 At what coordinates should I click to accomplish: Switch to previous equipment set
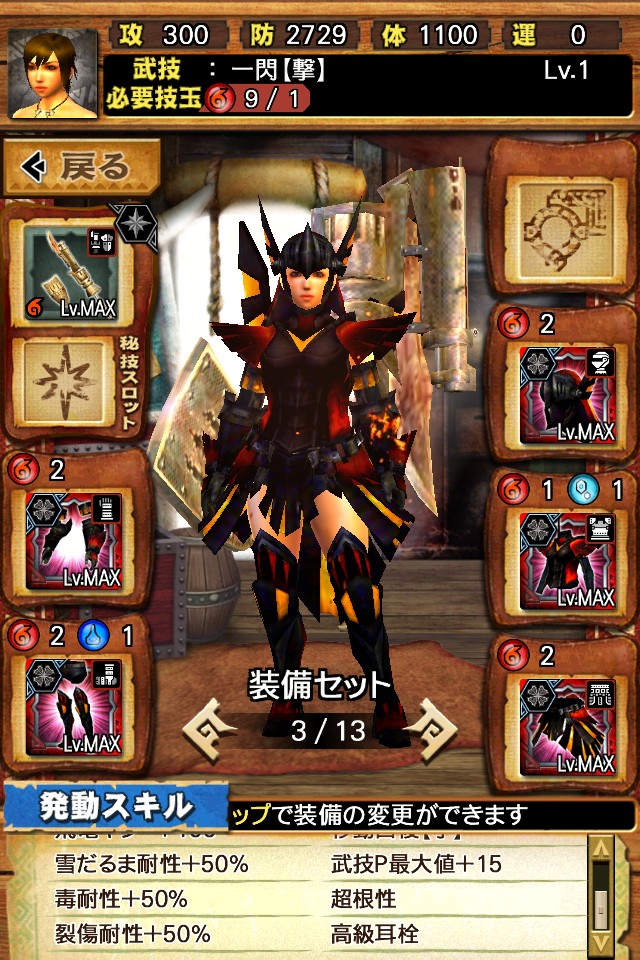point(214,730)
